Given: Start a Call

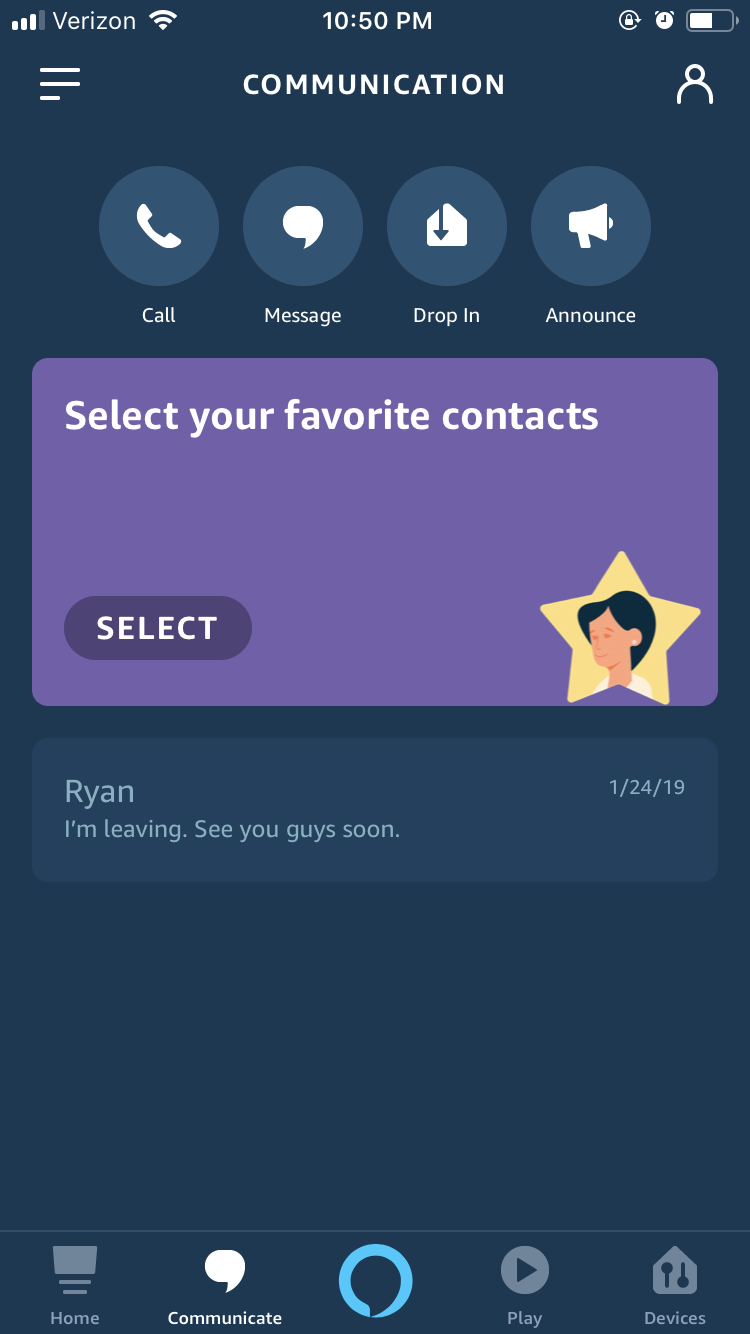Looking at the screenshot, I should [x=159, y=227].
